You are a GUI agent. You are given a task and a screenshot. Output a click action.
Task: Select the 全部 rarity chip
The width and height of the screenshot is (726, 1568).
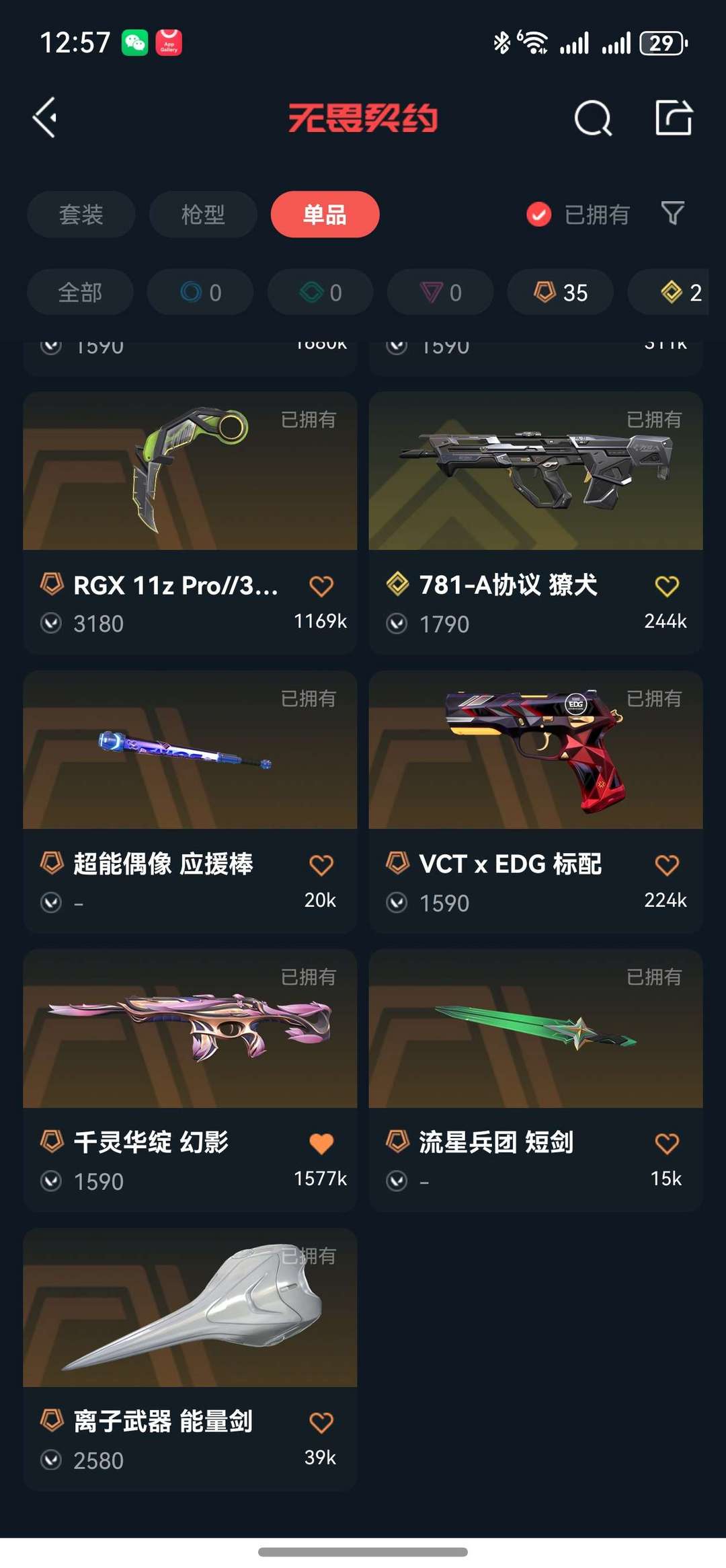80,292
